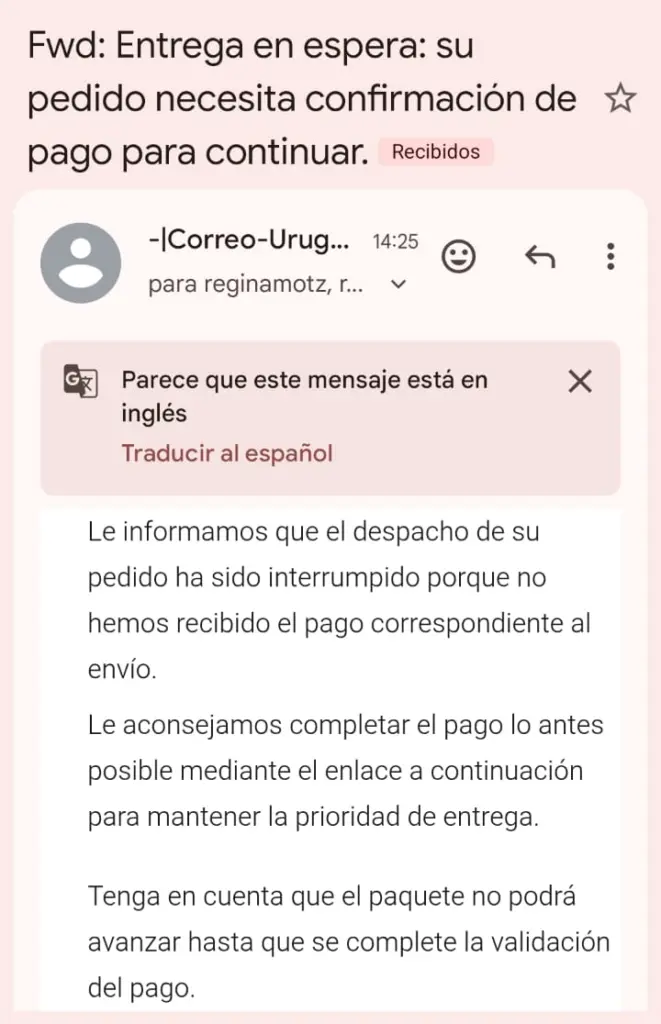The image size is (661, 1024).
Task: Dismiss the translation banner
Action: tap(580, 381)
